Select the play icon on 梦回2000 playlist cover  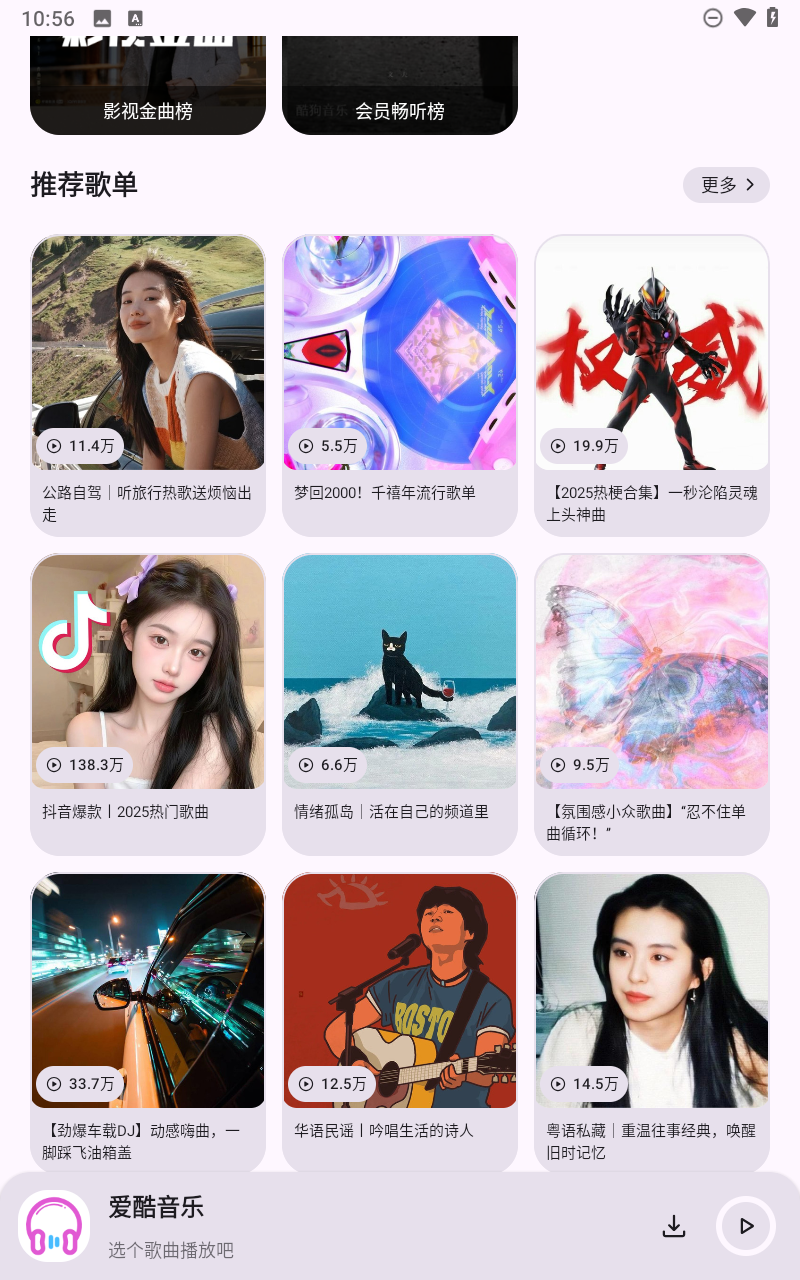(x=306, y=446)
